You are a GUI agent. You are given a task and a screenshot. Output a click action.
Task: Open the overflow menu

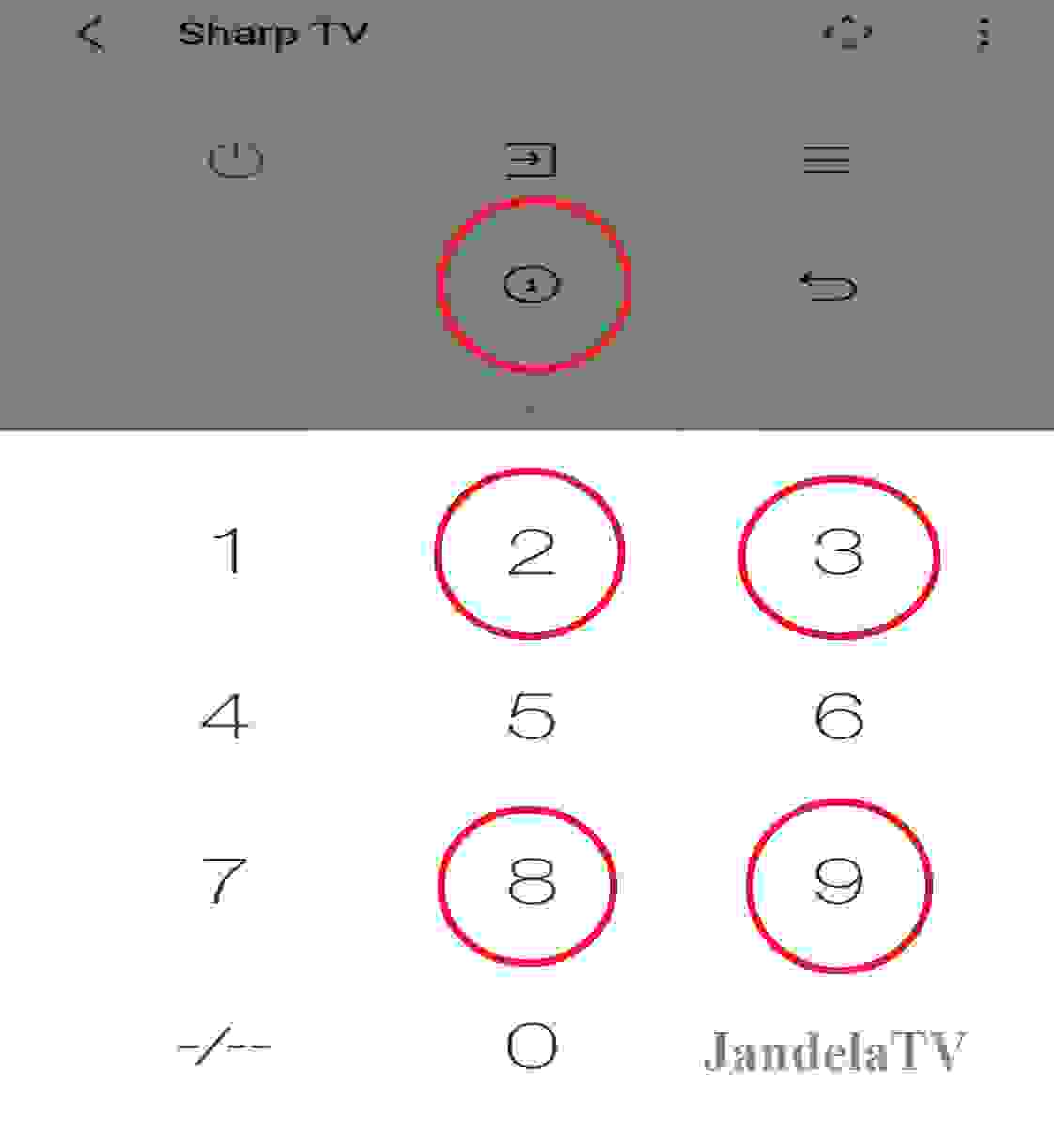[983, 35]
